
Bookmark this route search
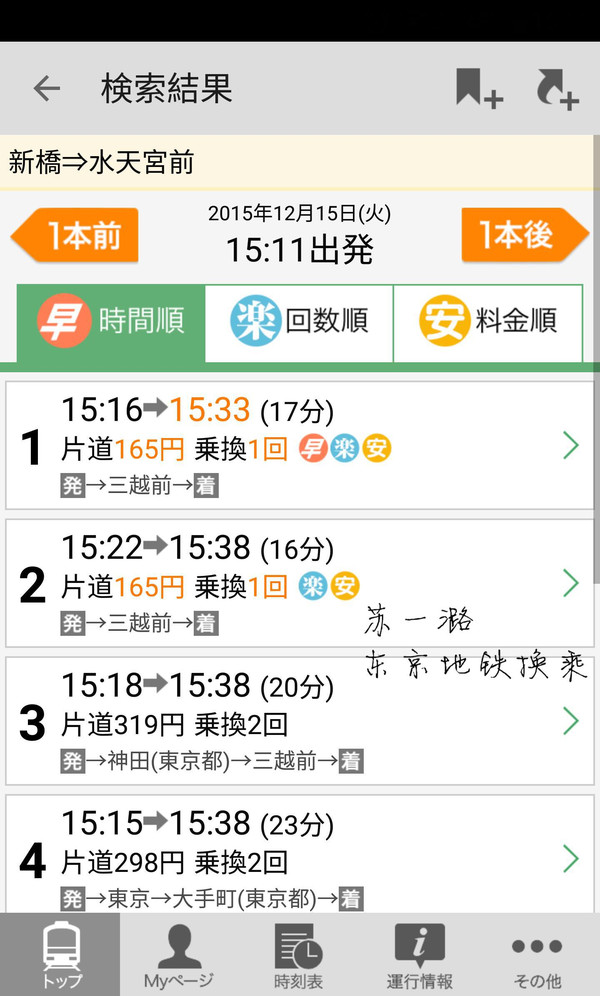pyautogui.click(x=478, y=89)
